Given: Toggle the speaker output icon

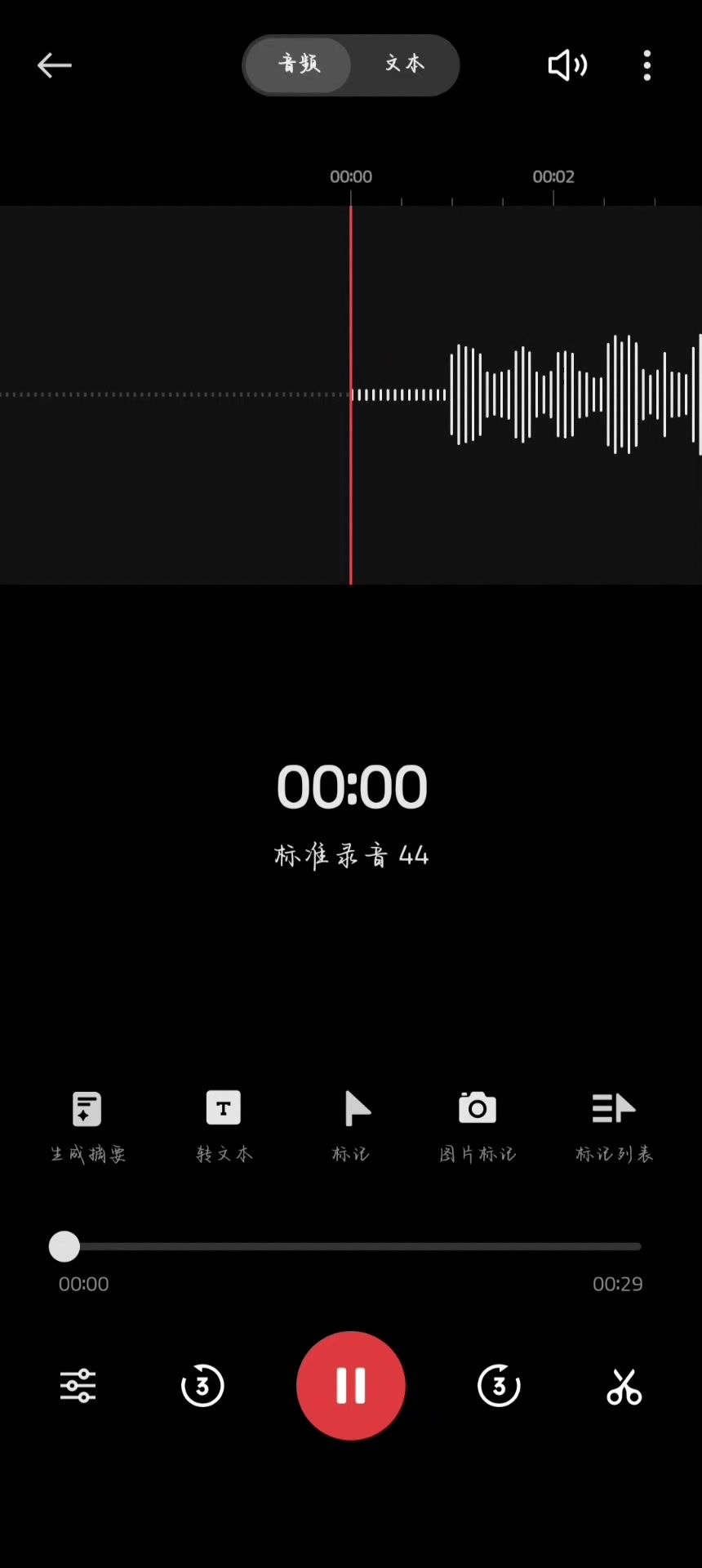Looking at the screenshot, I should pyautogui.click(x=567, y=65).
